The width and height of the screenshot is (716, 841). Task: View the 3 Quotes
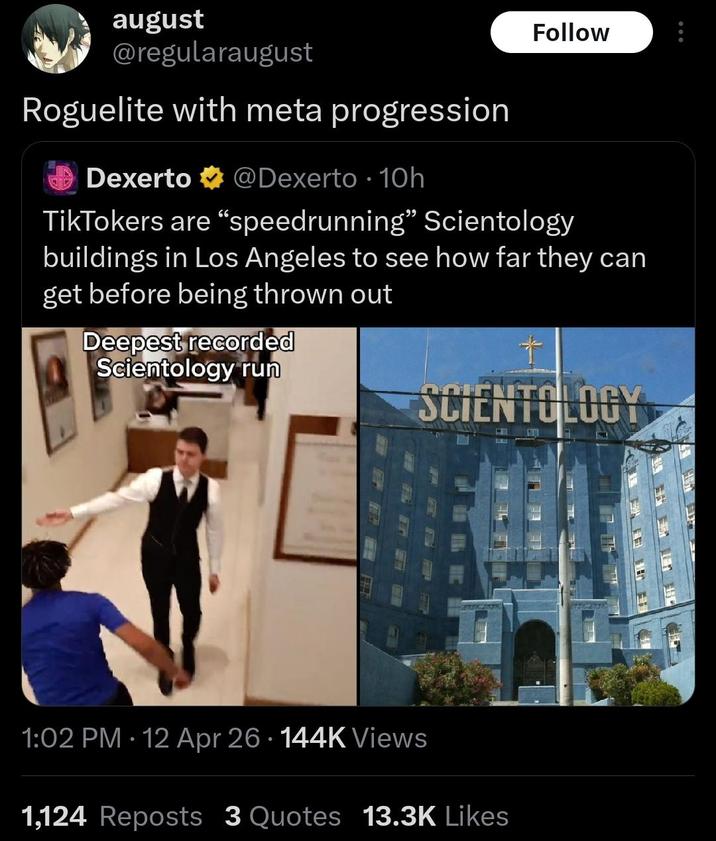[x=283, y=816]
